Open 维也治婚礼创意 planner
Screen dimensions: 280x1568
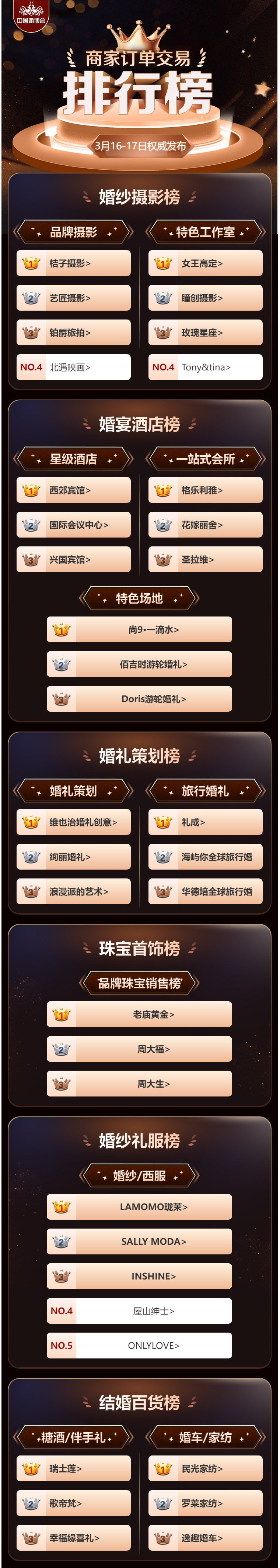73,822
